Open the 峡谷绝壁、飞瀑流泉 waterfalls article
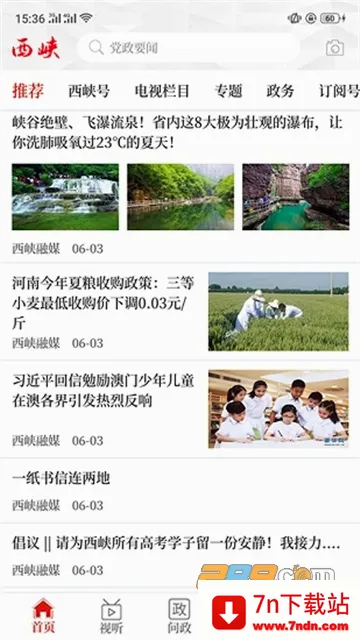Screen dimensions: 360x640 [180, 187]
